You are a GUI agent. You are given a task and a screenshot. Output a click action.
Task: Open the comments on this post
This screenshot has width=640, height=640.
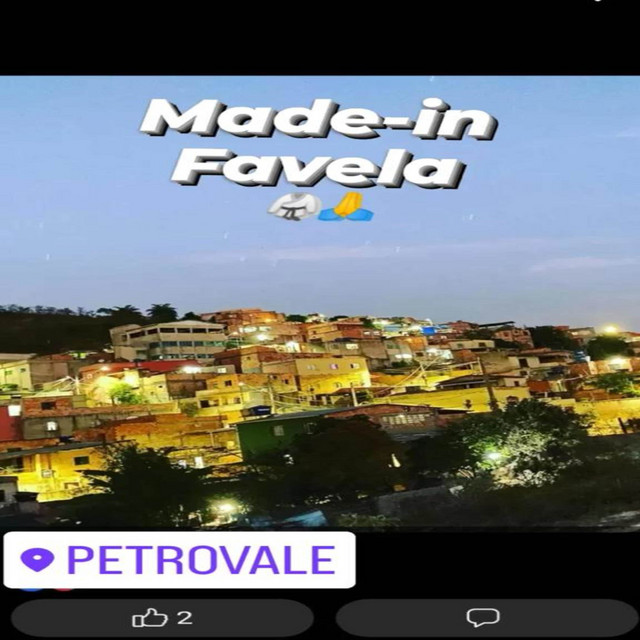click(x=484, y=618)
